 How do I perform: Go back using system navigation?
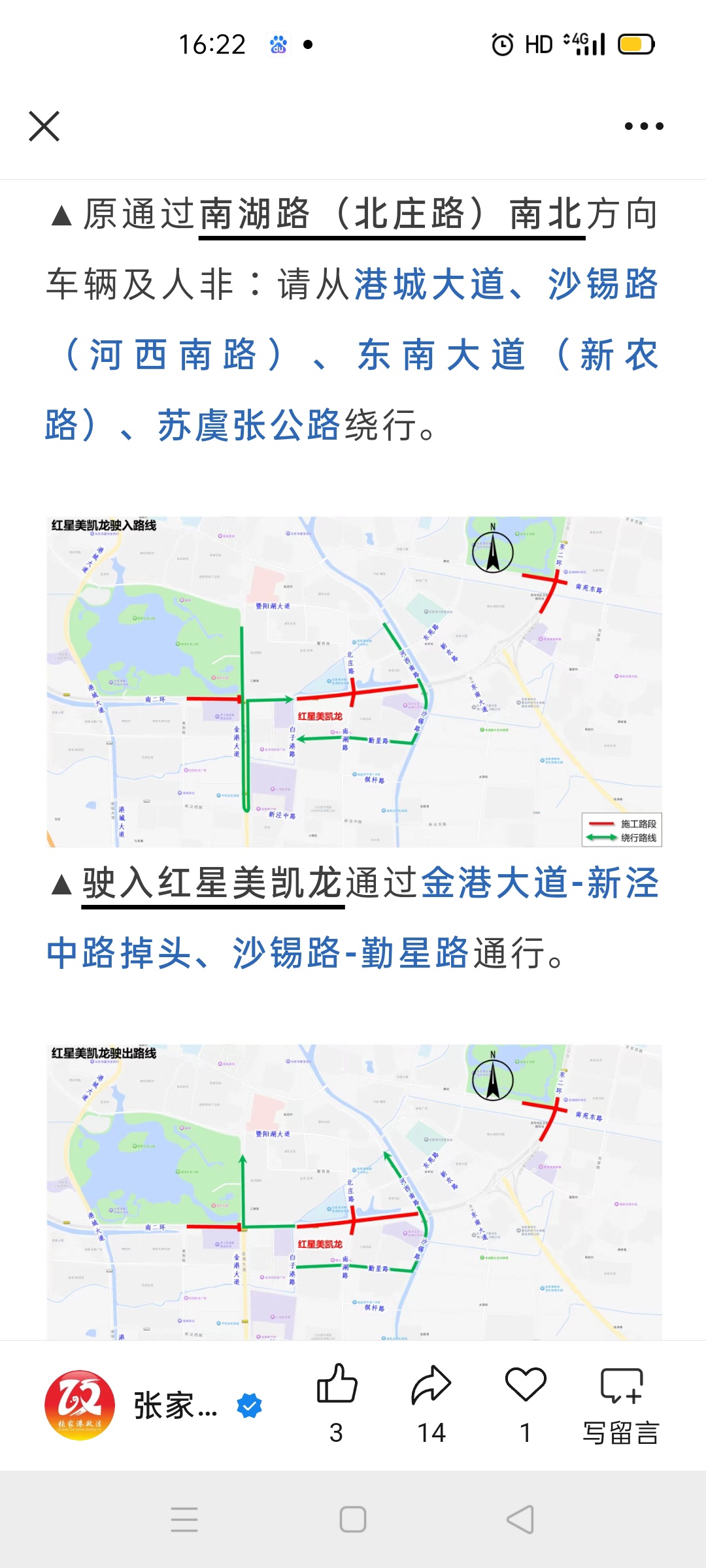pyautogui.click(x=520, y=1520)
